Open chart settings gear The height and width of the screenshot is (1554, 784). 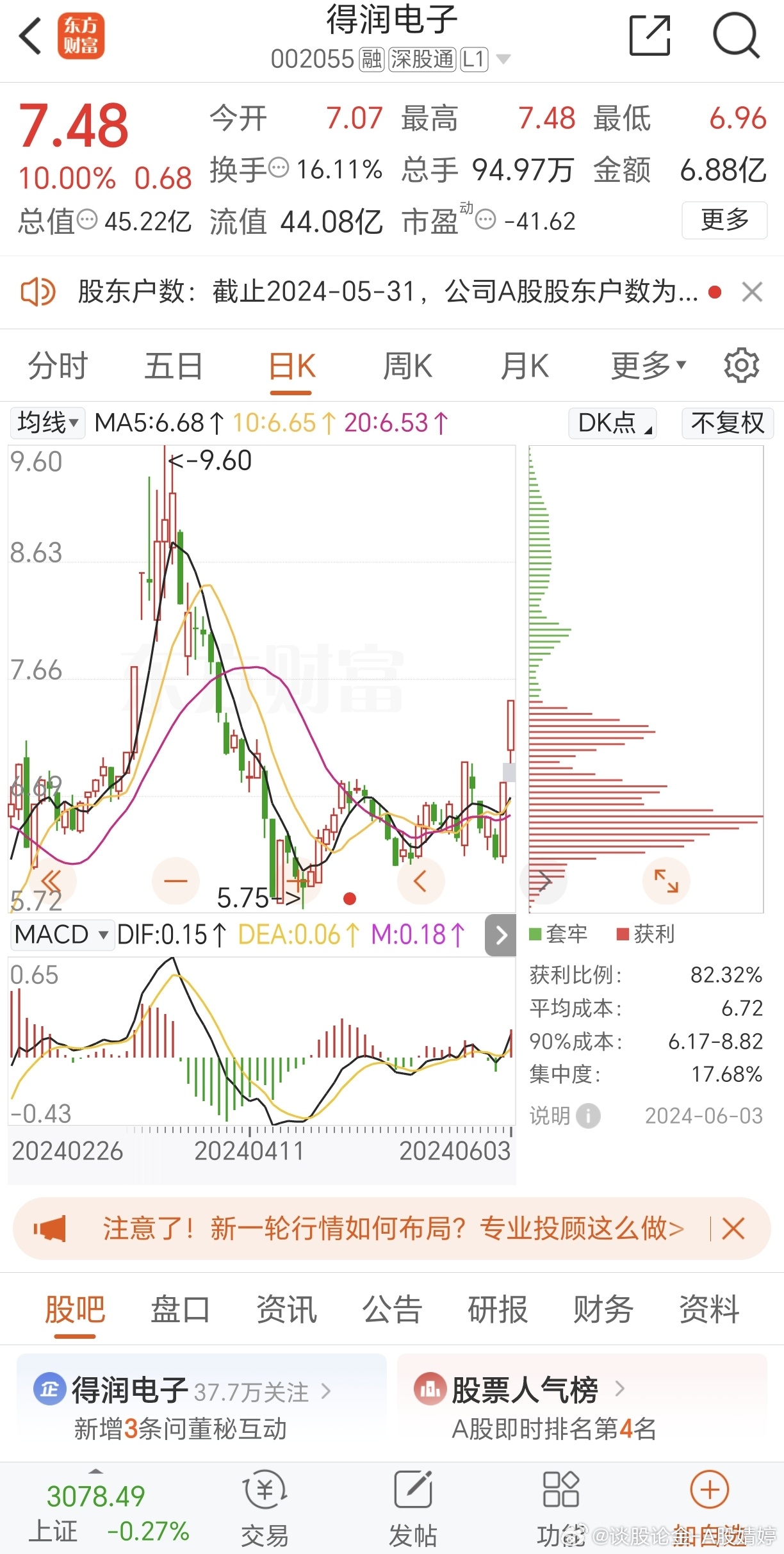click(741, 366)
